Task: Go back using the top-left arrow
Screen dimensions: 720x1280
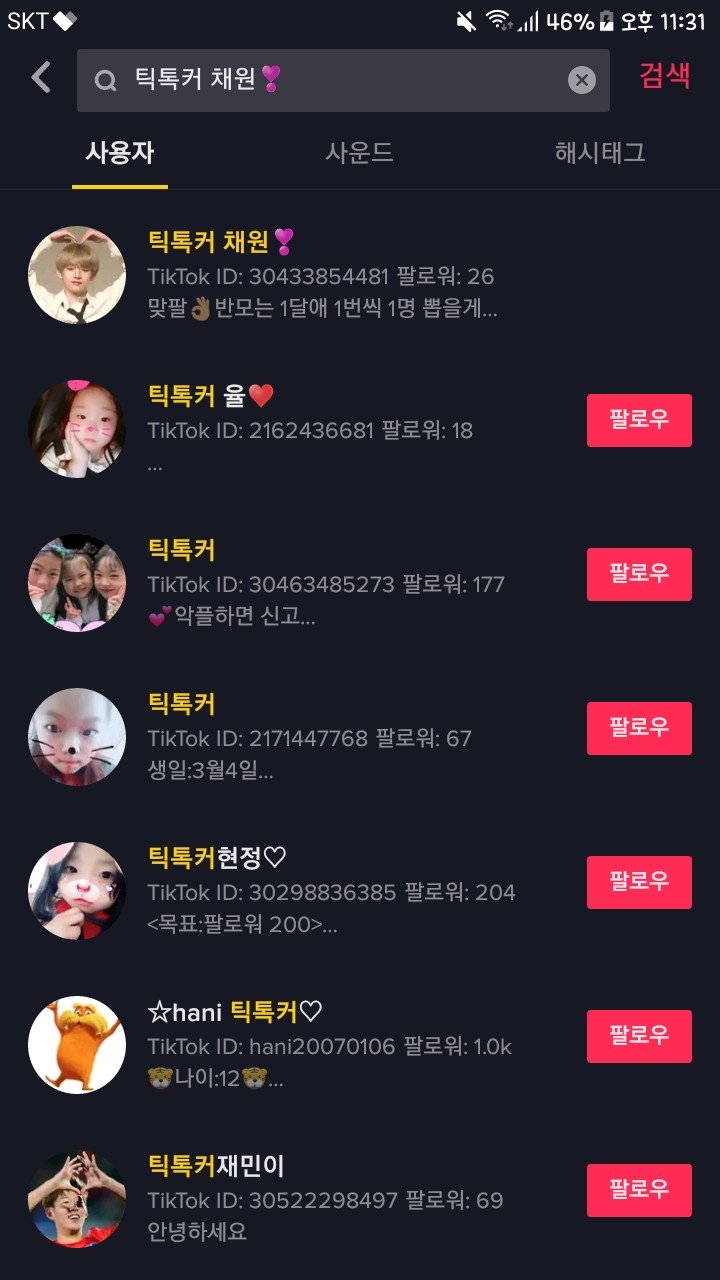Action: point(41,78)
